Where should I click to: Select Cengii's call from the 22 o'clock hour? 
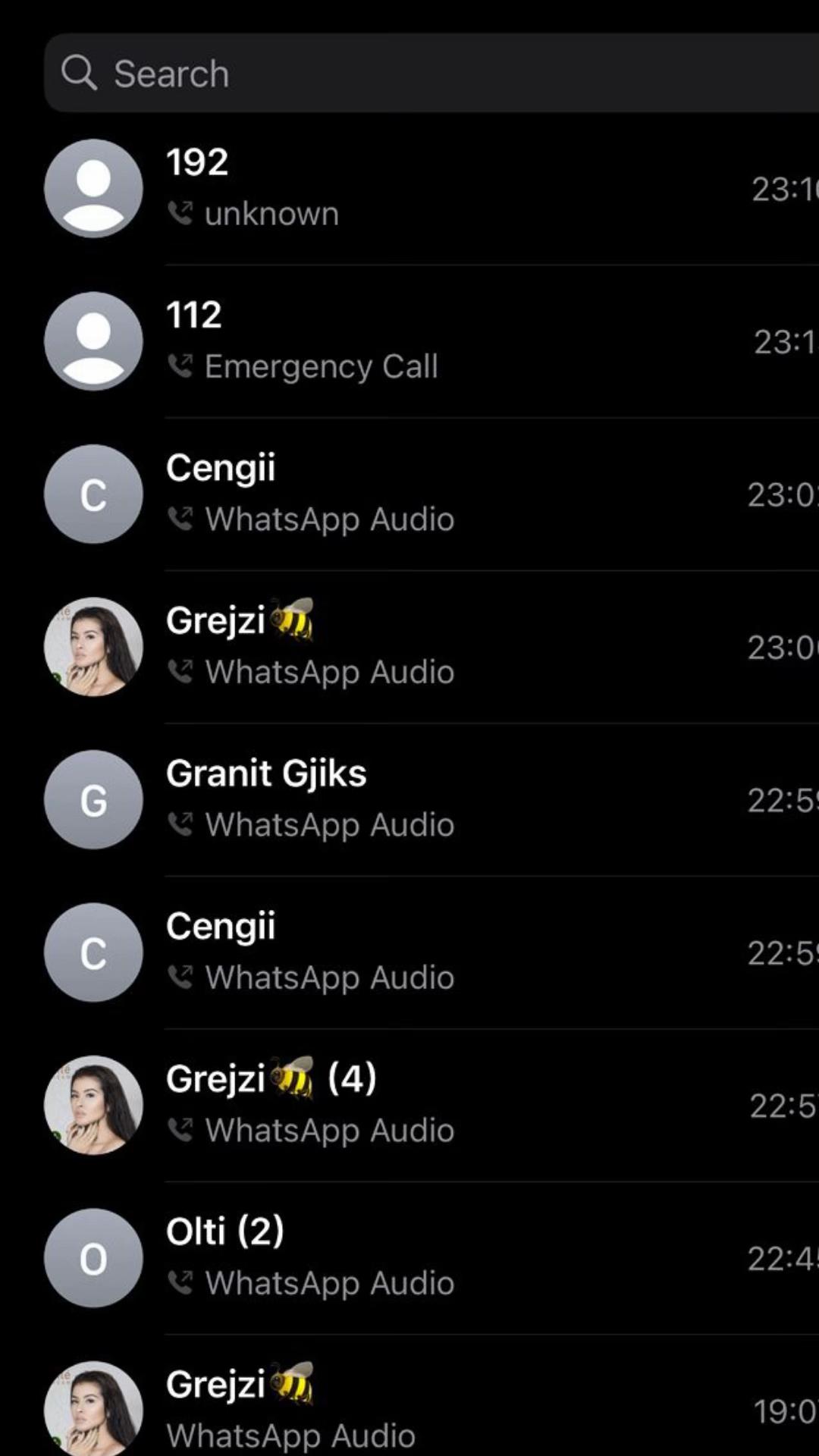pyautogui.click(x=425, y=952)
